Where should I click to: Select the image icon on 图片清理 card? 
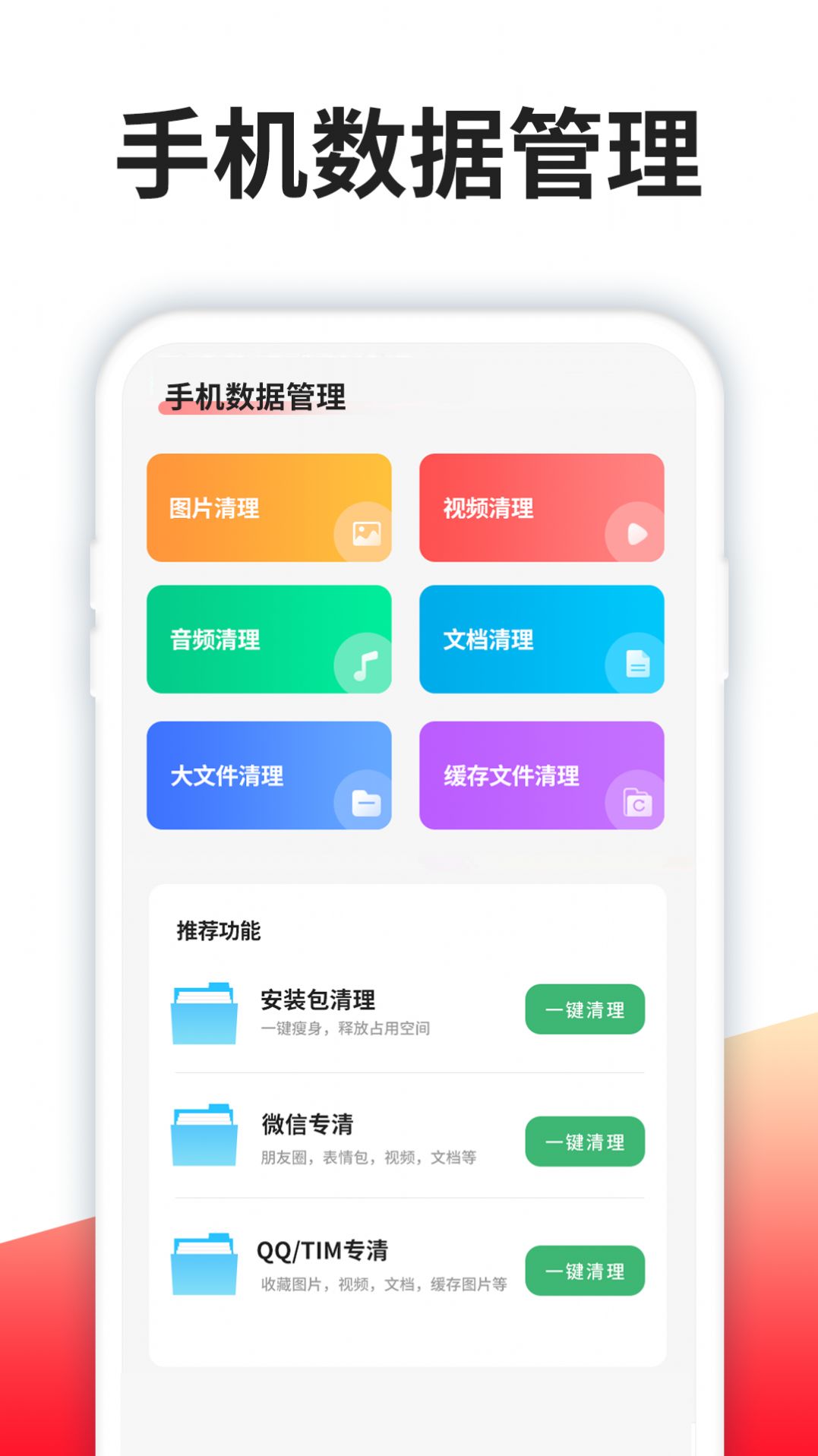(366, 534)
